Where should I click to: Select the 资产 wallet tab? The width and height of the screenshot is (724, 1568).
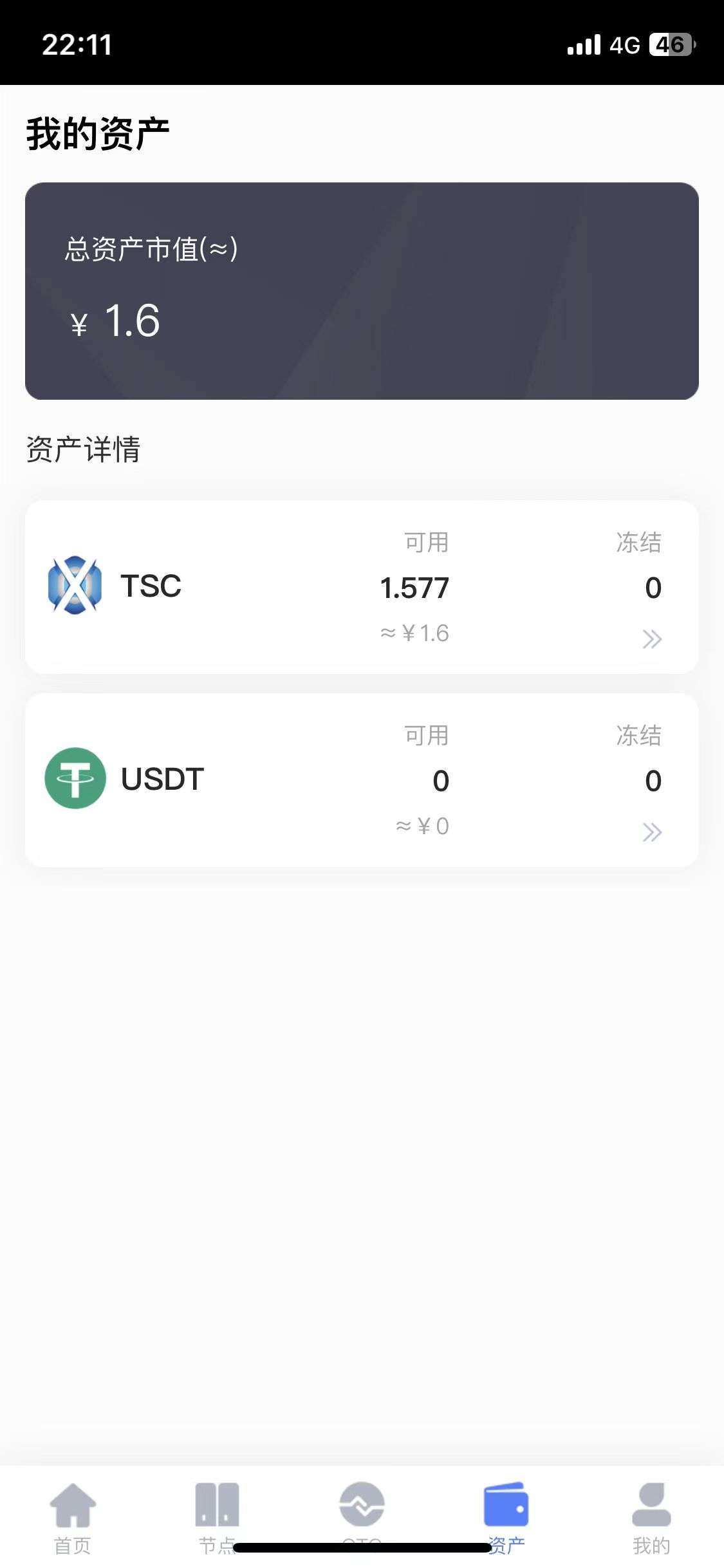(506, 1517)
